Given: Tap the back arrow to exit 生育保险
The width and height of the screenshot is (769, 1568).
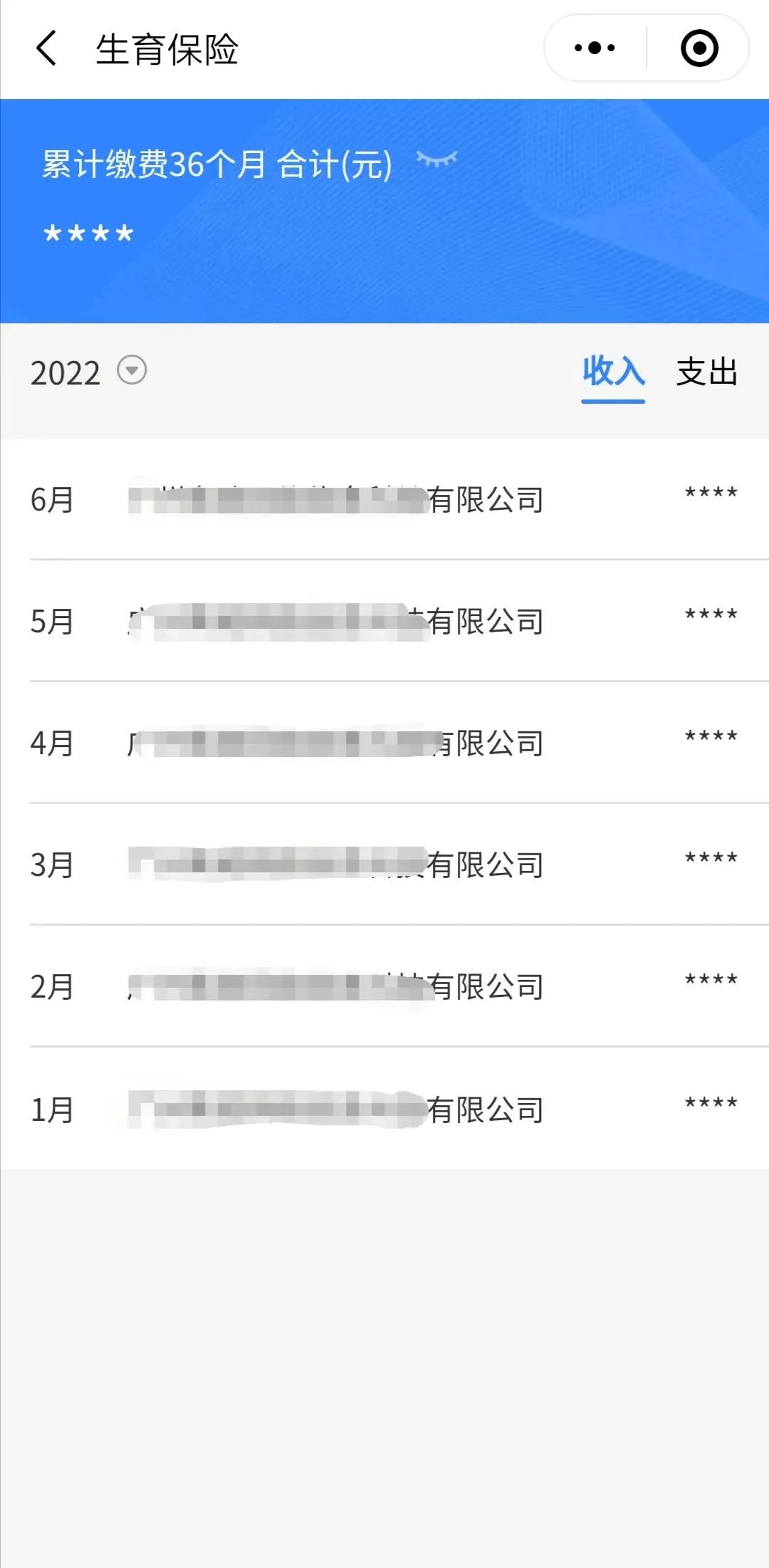Looking at the screenshot, I should coord(44,48).
